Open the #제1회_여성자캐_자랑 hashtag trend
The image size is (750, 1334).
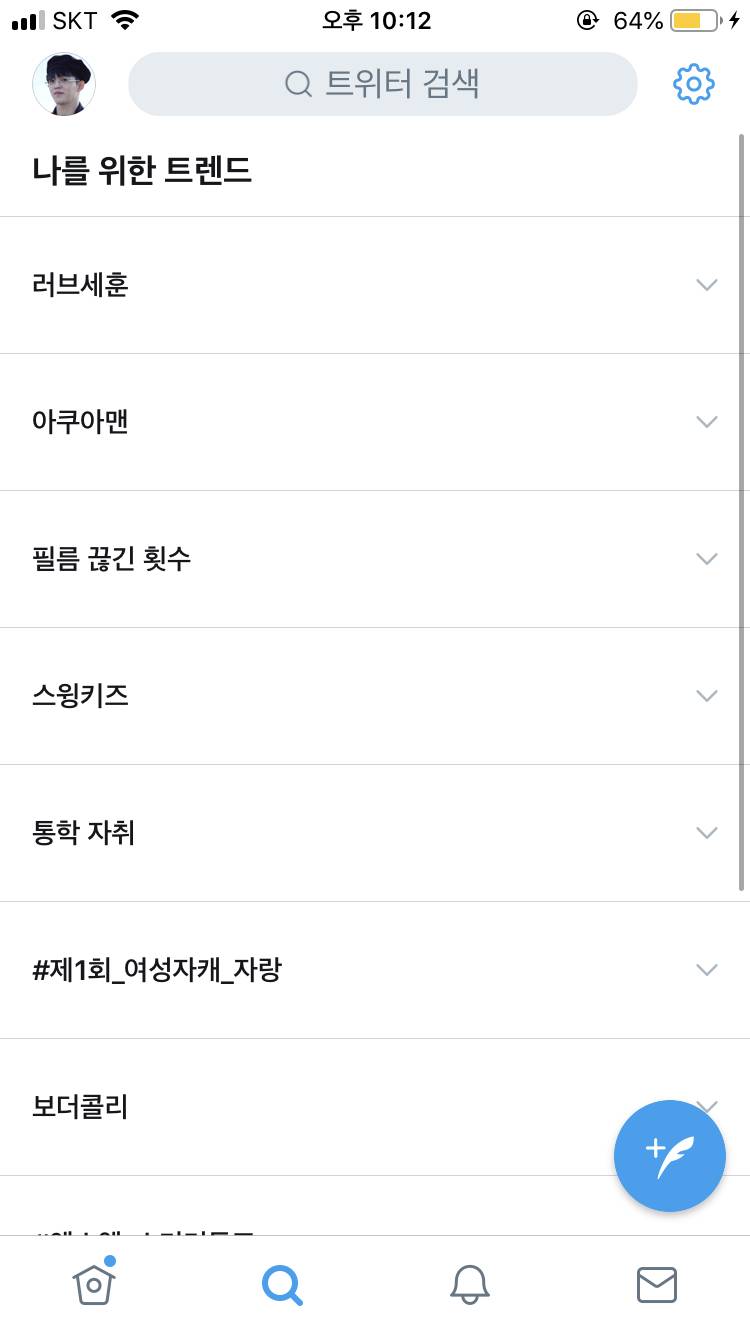(x=155, y=969)
